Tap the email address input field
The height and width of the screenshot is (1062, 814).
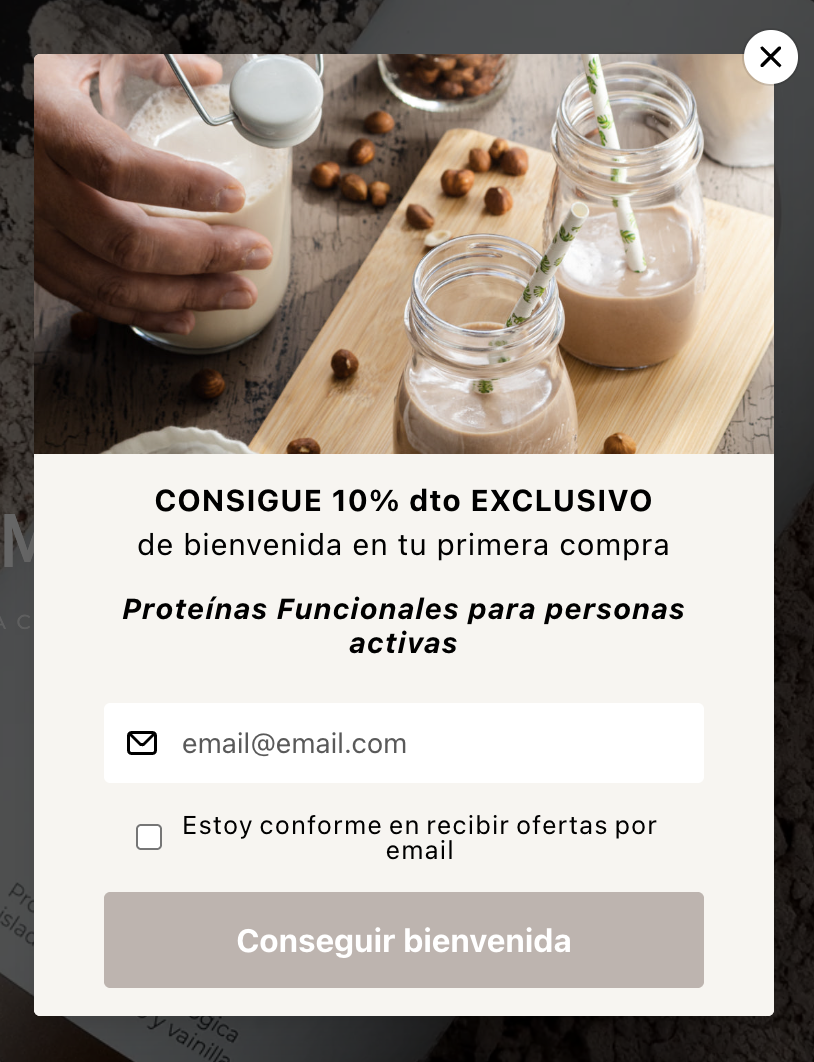pos(420,743)
